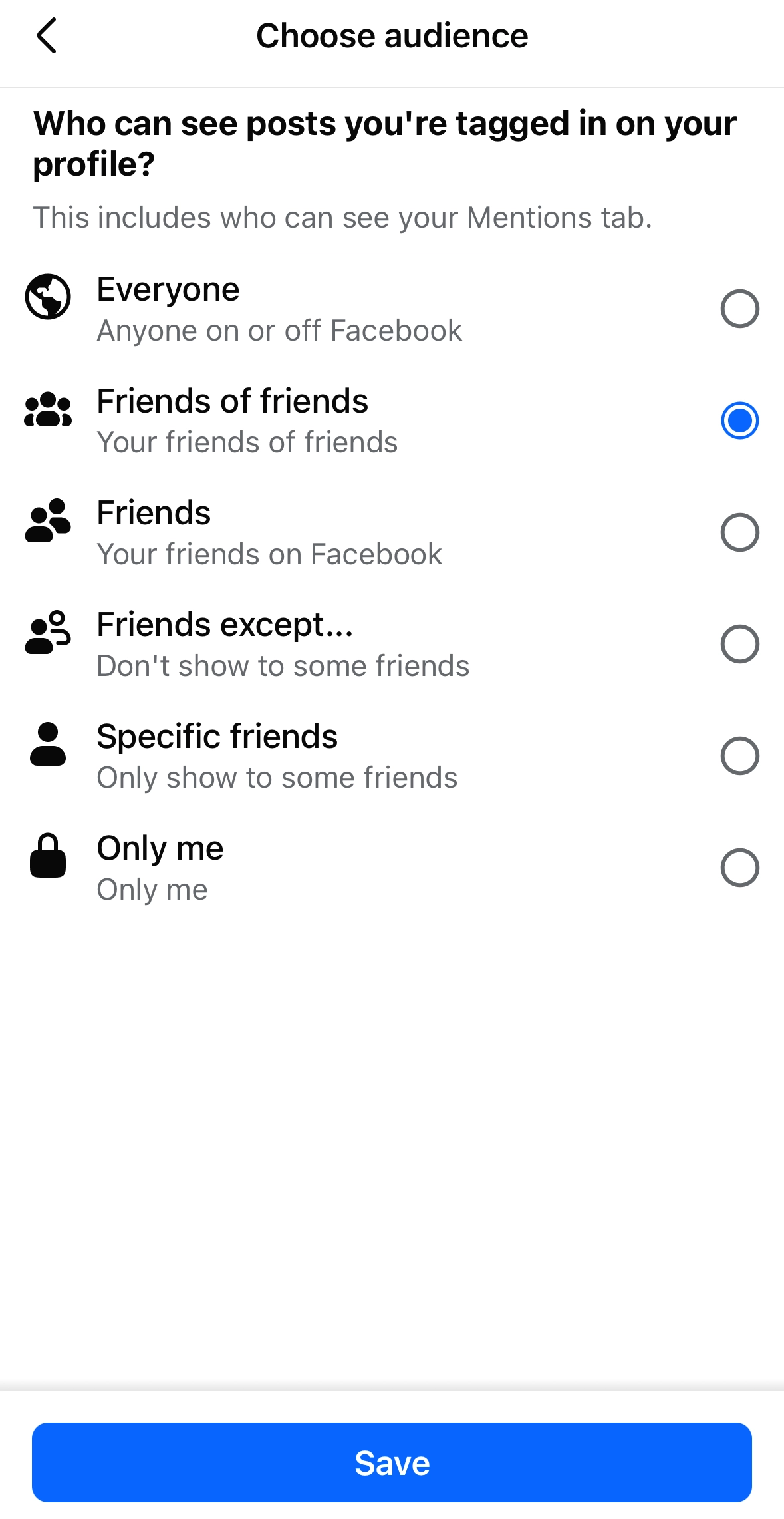This screenshot has height=1519, width=784.
Task: Select Friends as the audience
Action: tap(739, 532)
